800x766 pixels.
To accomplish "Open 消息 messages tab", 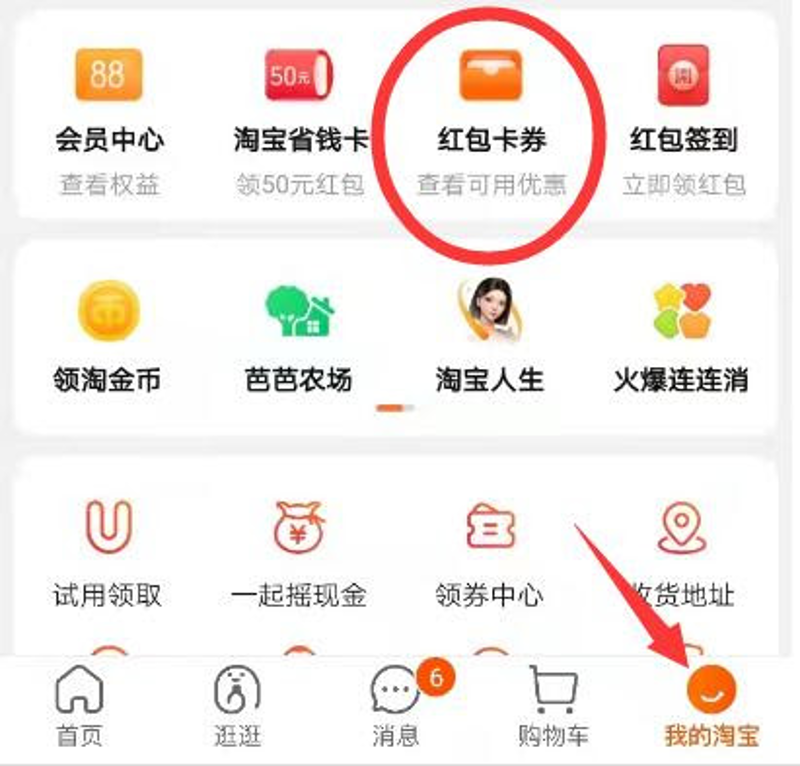I will pos(397,706).
